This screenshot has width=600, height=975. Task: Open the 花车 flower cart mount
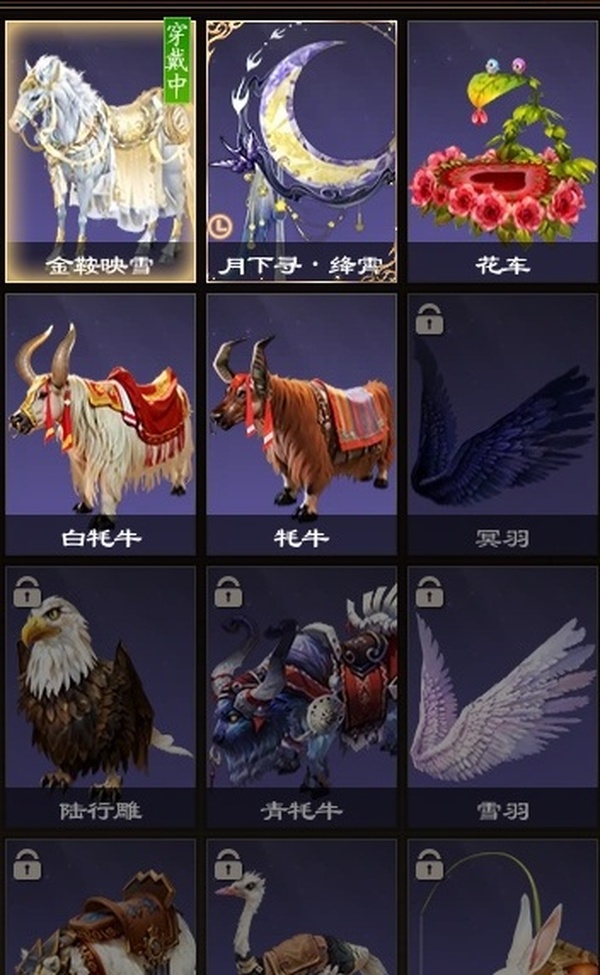[x=502, y=150]
